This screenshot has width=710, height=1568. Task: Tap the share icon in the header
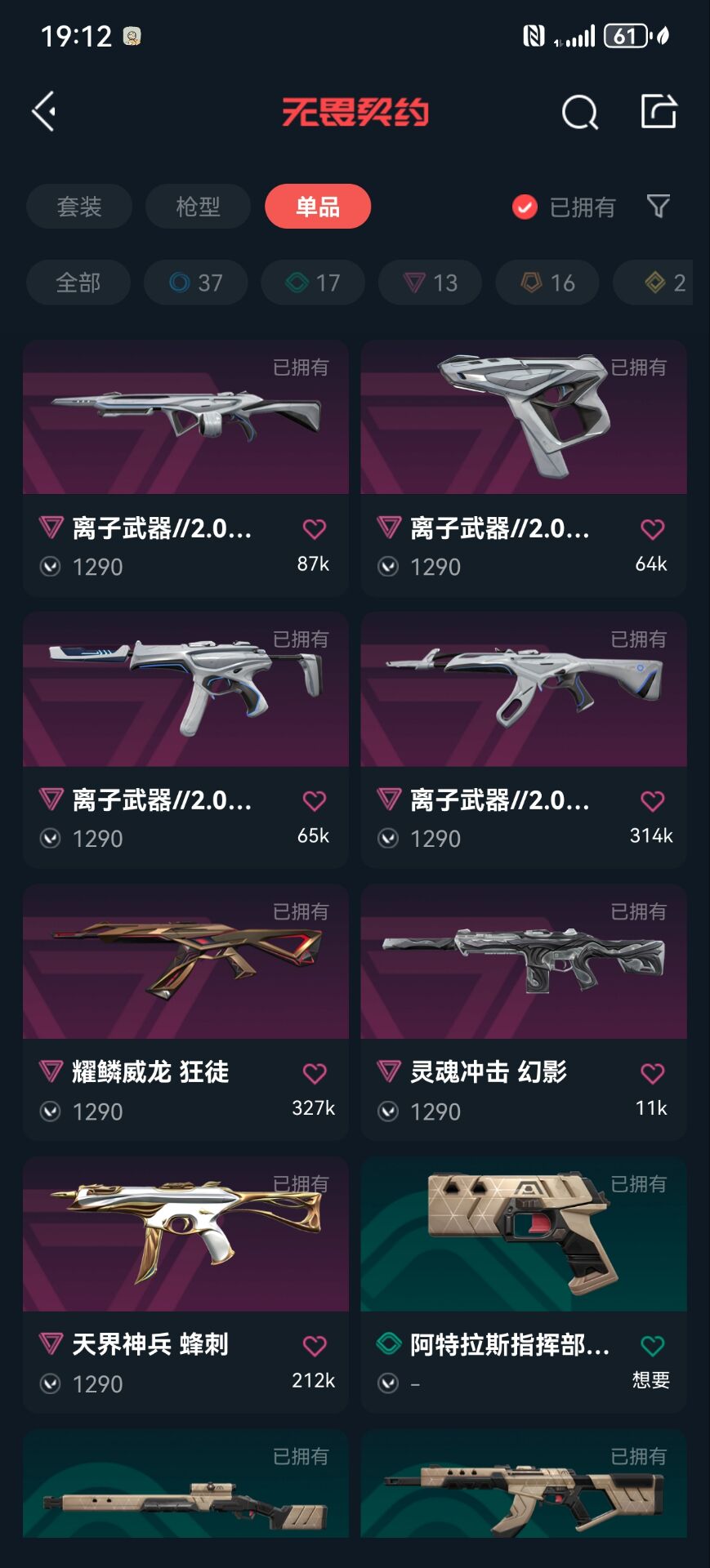pyautogui.click(x=659, y=111)
